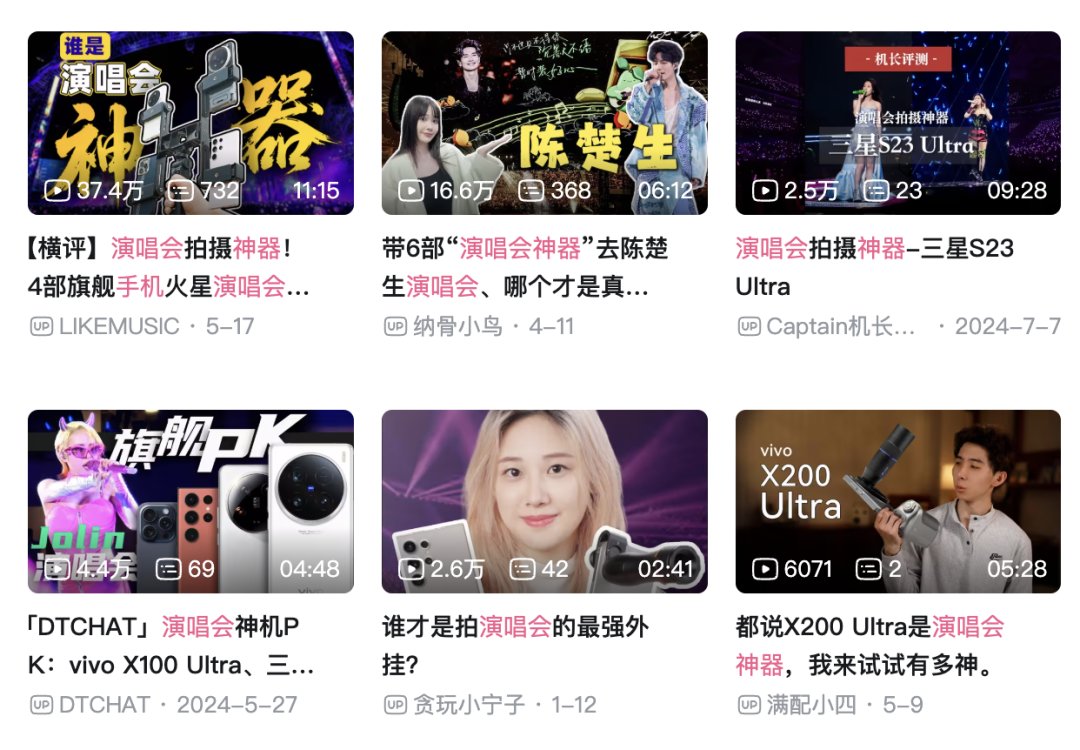Image resolution: width=1080 pixels, height=750 pixels.
Task: Open the video 谁才是拍演唱会的最强外挂
Action: (x=544, y=501)
